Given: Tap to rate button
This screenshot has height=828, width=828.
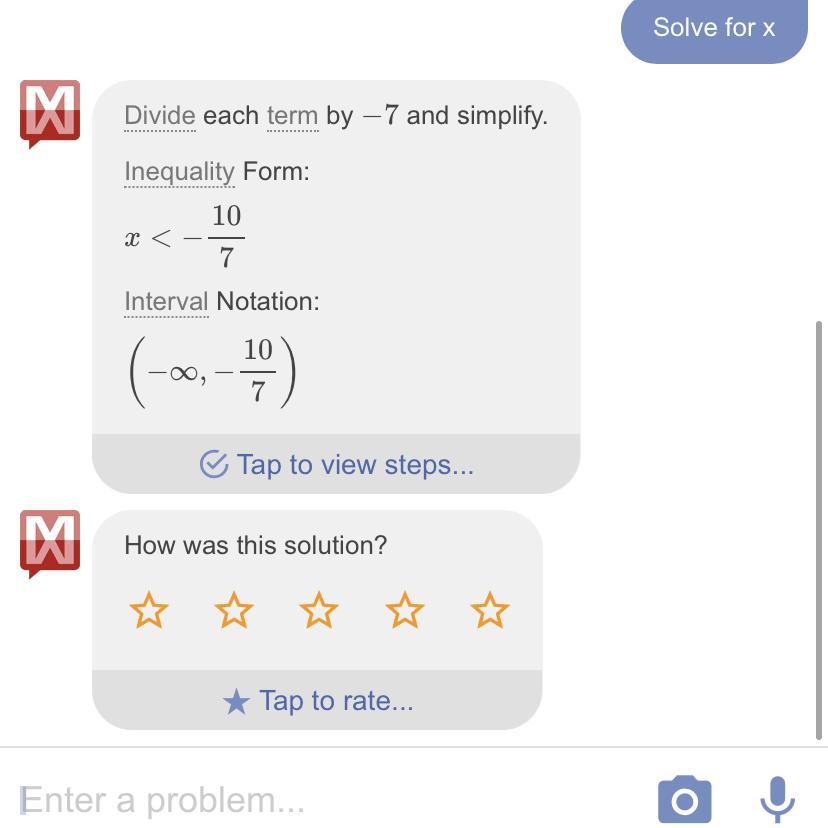Looking at the screenshot, I should (x=318, y=700).
